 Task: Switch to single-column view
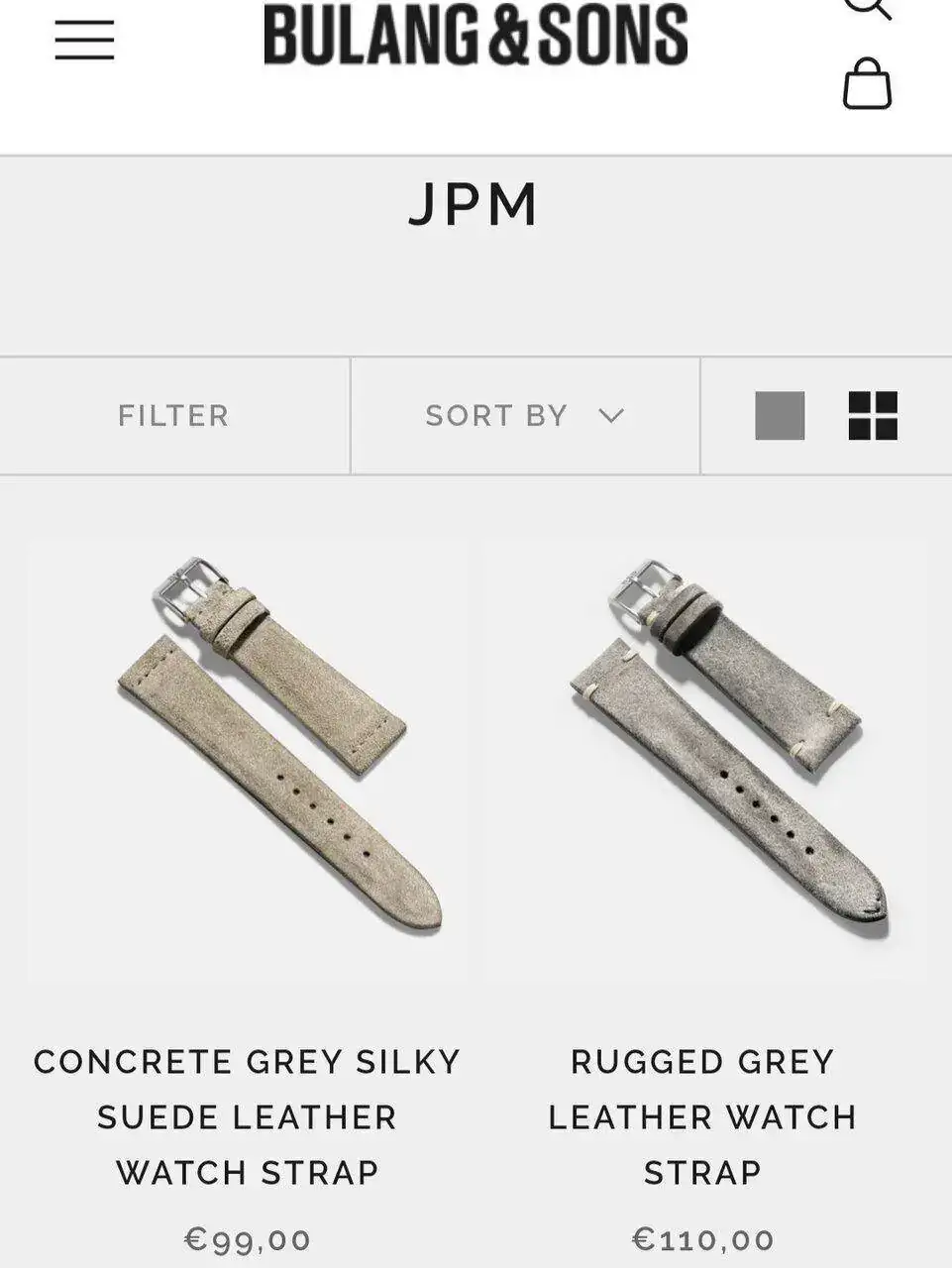(x=780, y=415)
